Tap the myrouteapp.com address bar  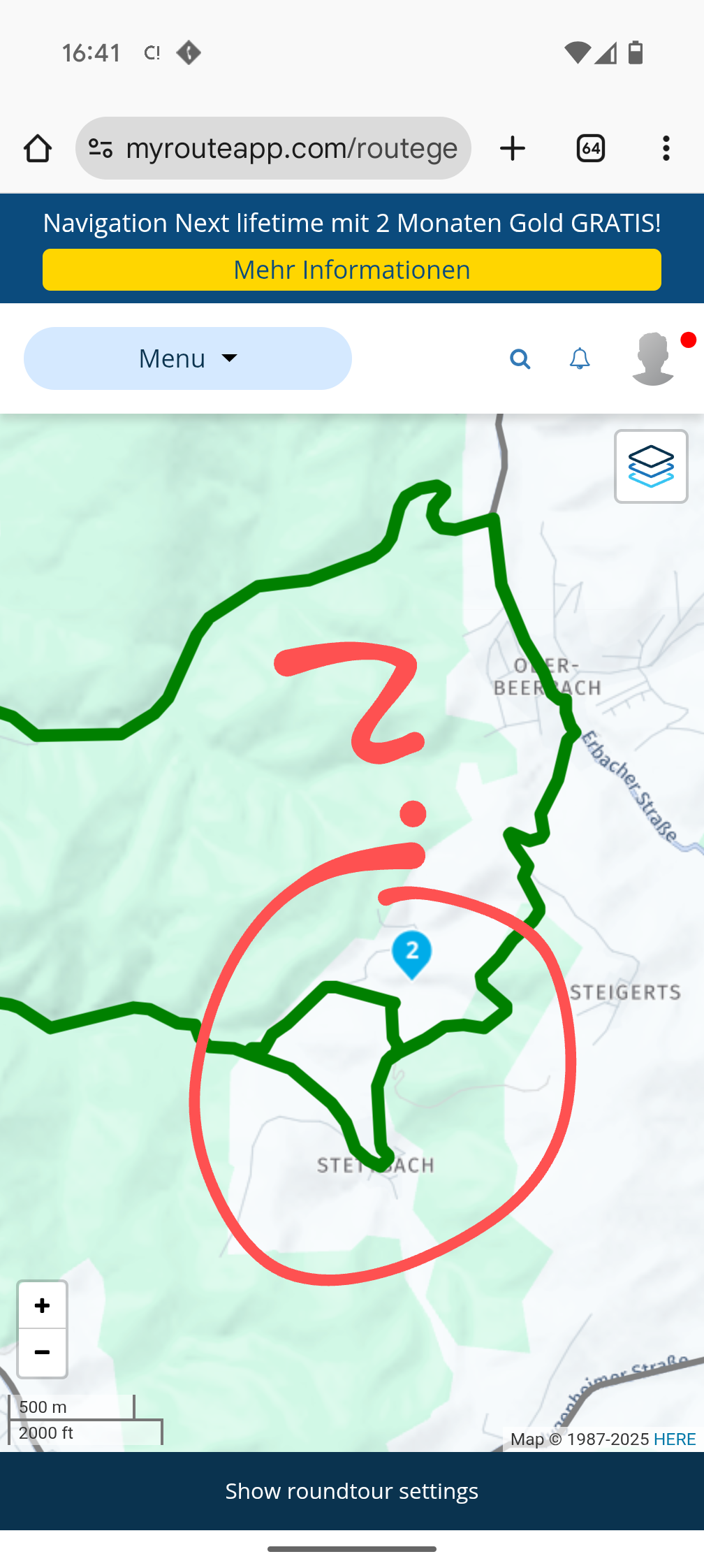point(290,149)
